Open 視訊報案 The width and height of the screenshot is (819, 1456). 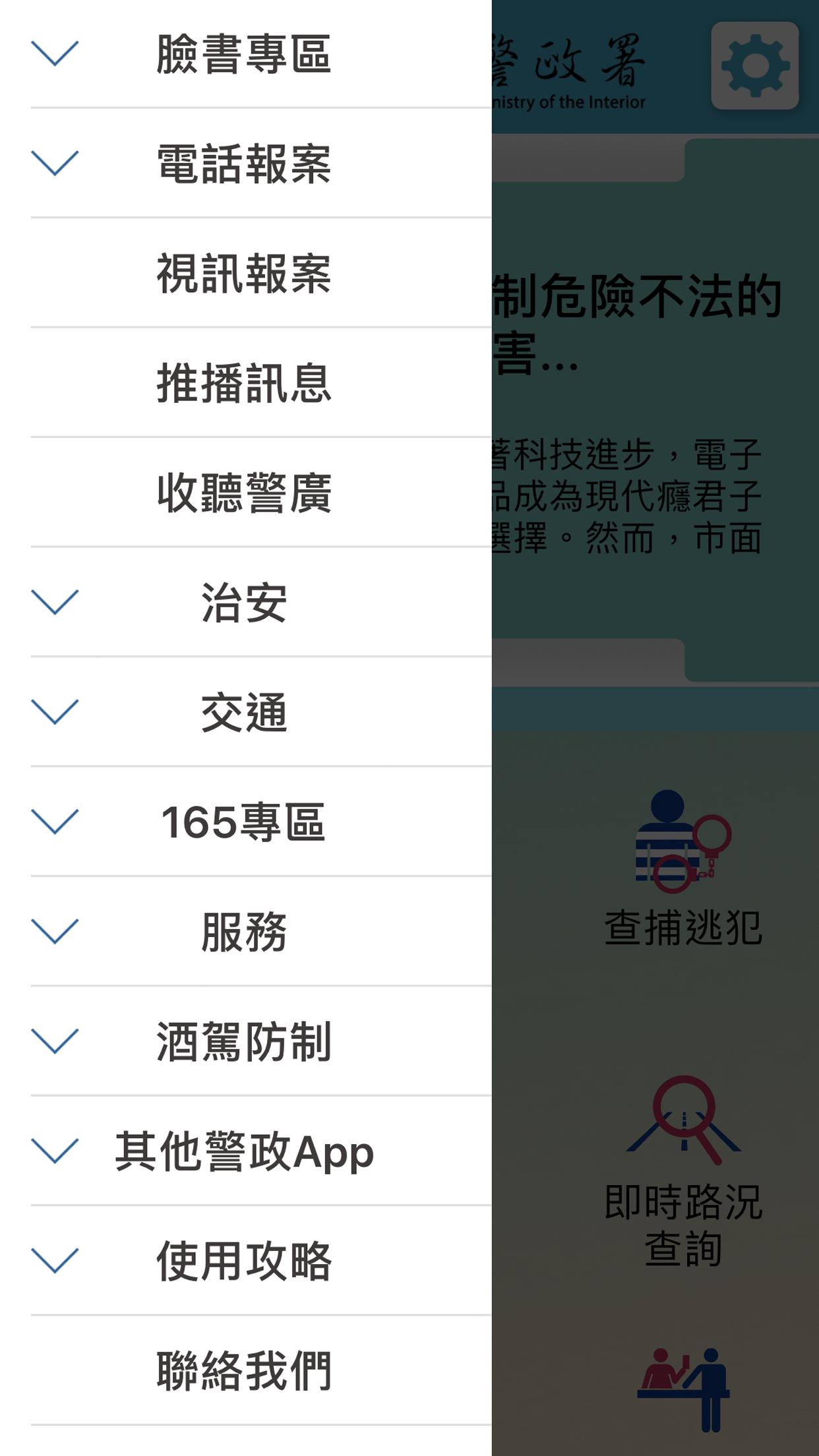click(x=244, y=273)
